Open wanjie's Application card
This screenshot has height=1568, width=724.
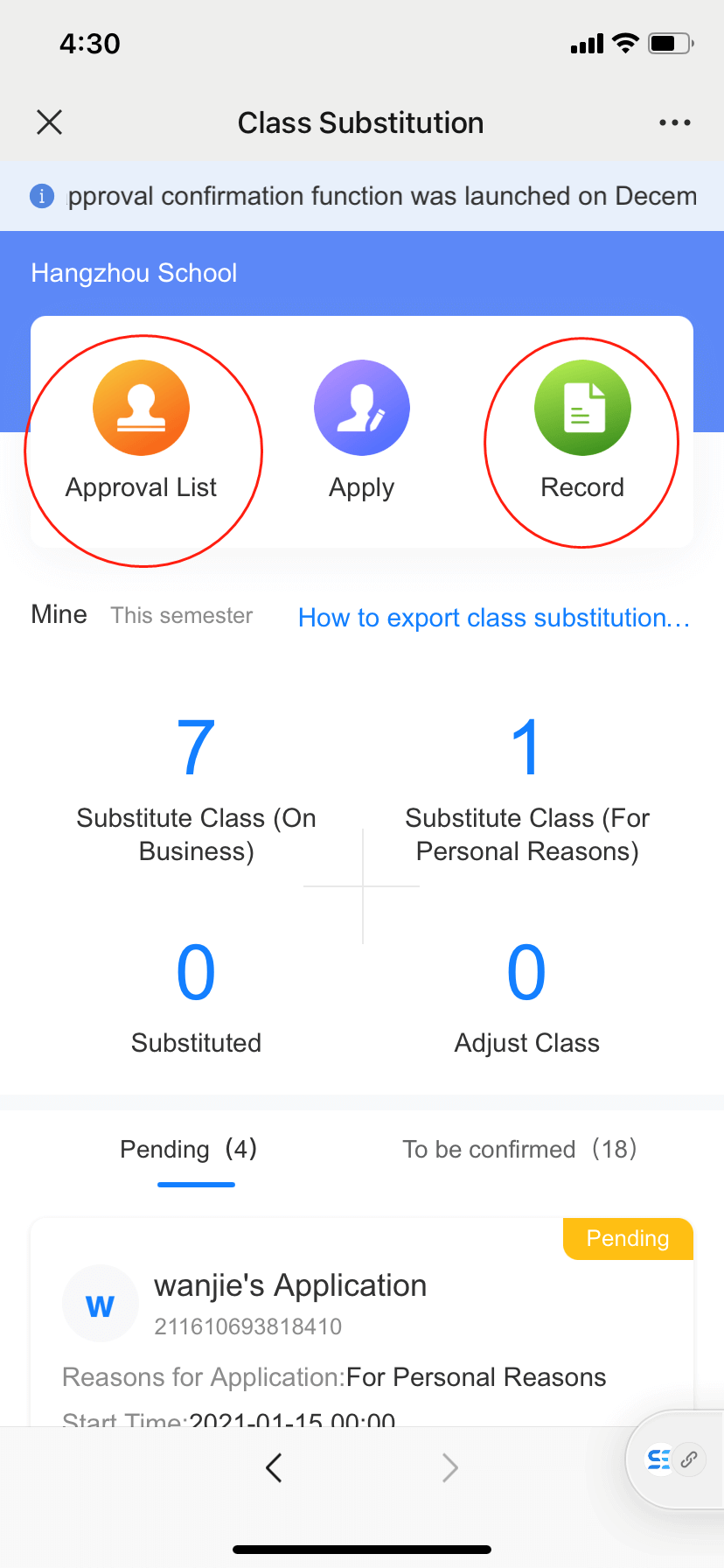pos(361,1321)
